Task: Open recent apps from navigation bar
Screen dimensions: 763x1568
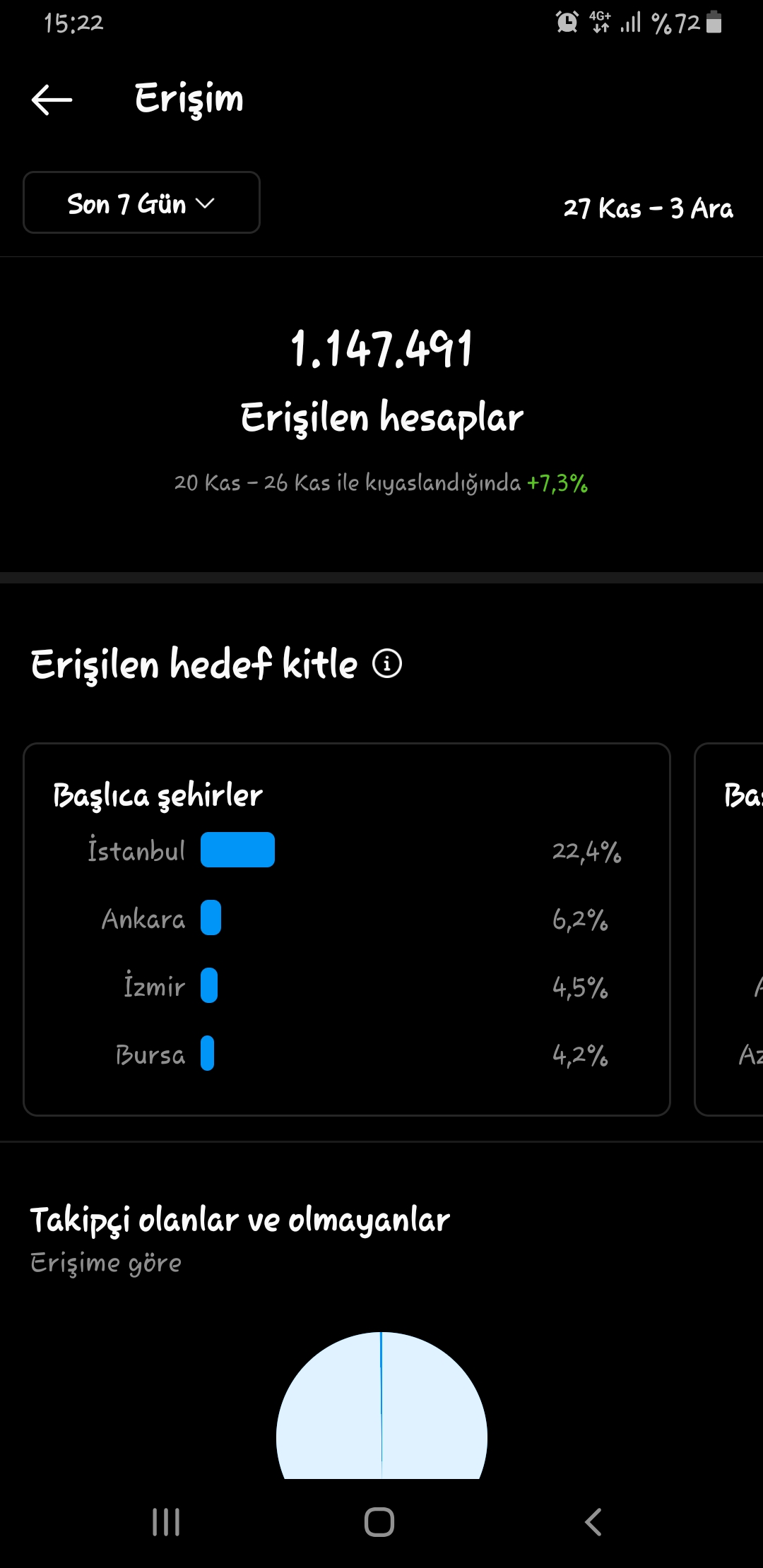Action: point(166,1521)
